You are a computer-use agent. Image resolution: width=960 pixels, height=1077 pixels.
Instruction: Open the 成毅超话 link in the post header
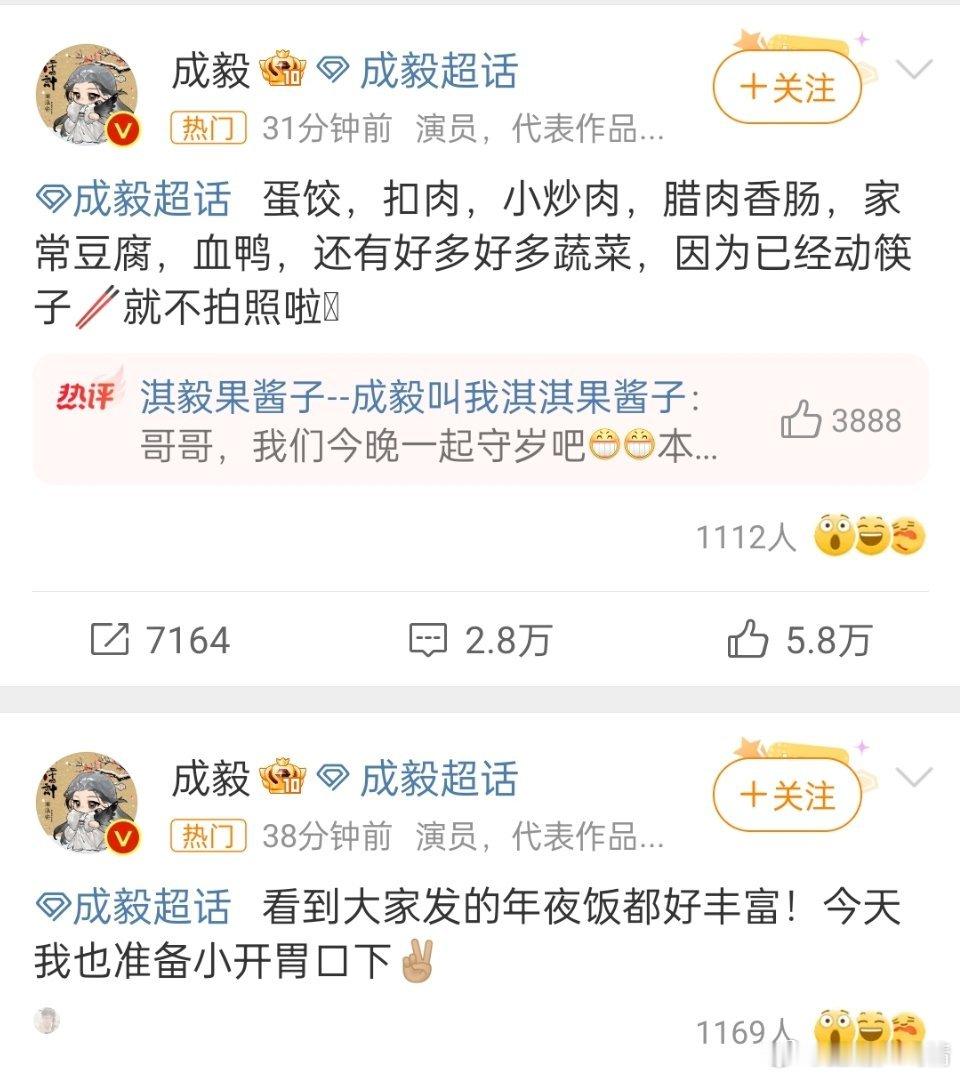[x=436, y=70]
